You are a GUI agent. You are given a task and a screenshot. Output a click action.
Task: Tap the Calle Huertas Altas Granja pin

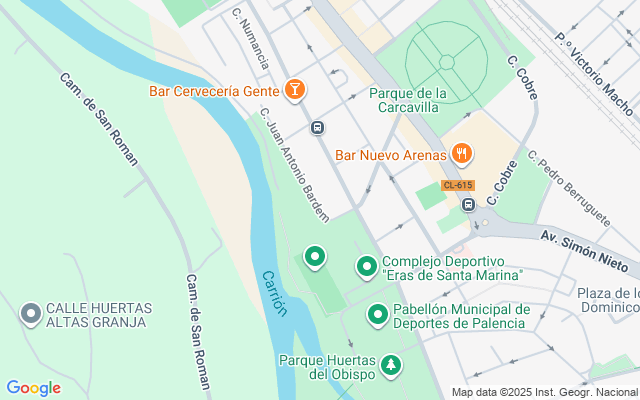(31, 315)
